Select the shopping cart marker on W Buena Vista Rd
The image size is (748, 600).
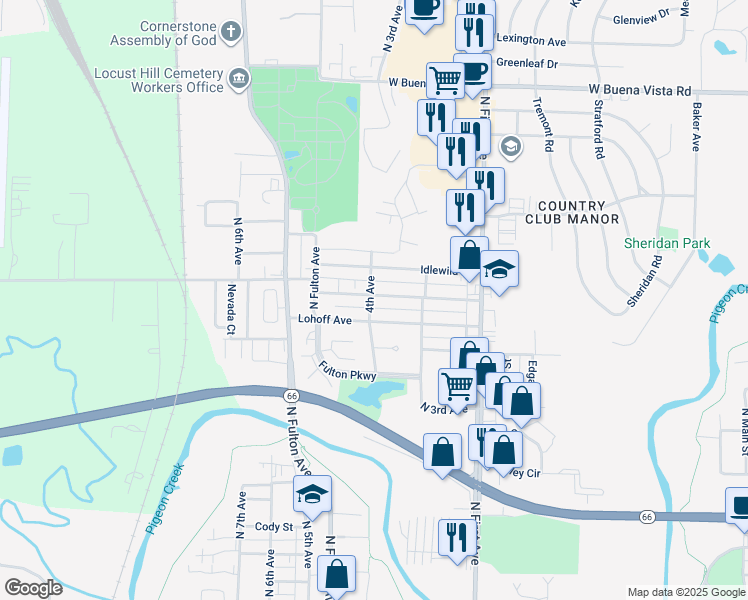click(445, 78)
